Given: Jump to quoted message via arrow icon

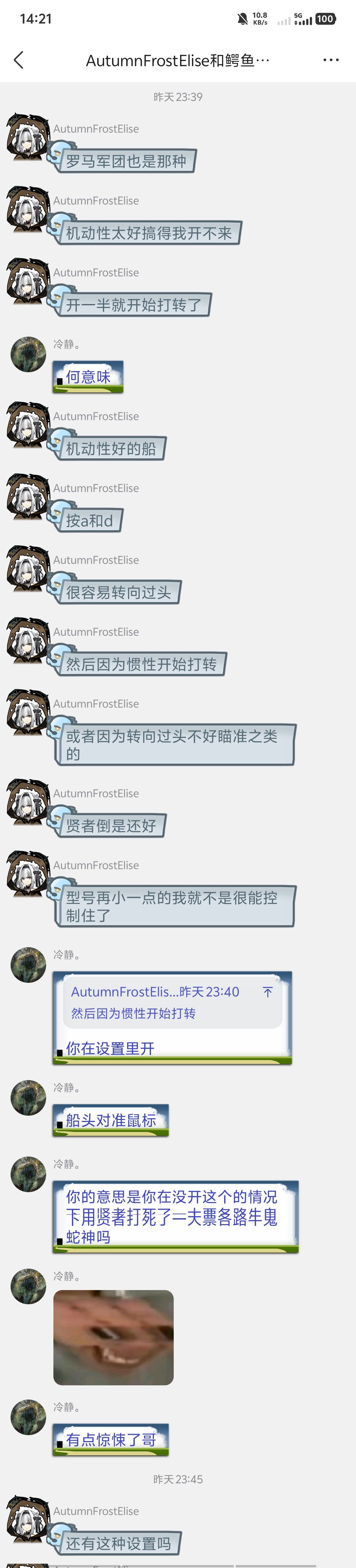Looking at the screenshot, I should point(267,992).
